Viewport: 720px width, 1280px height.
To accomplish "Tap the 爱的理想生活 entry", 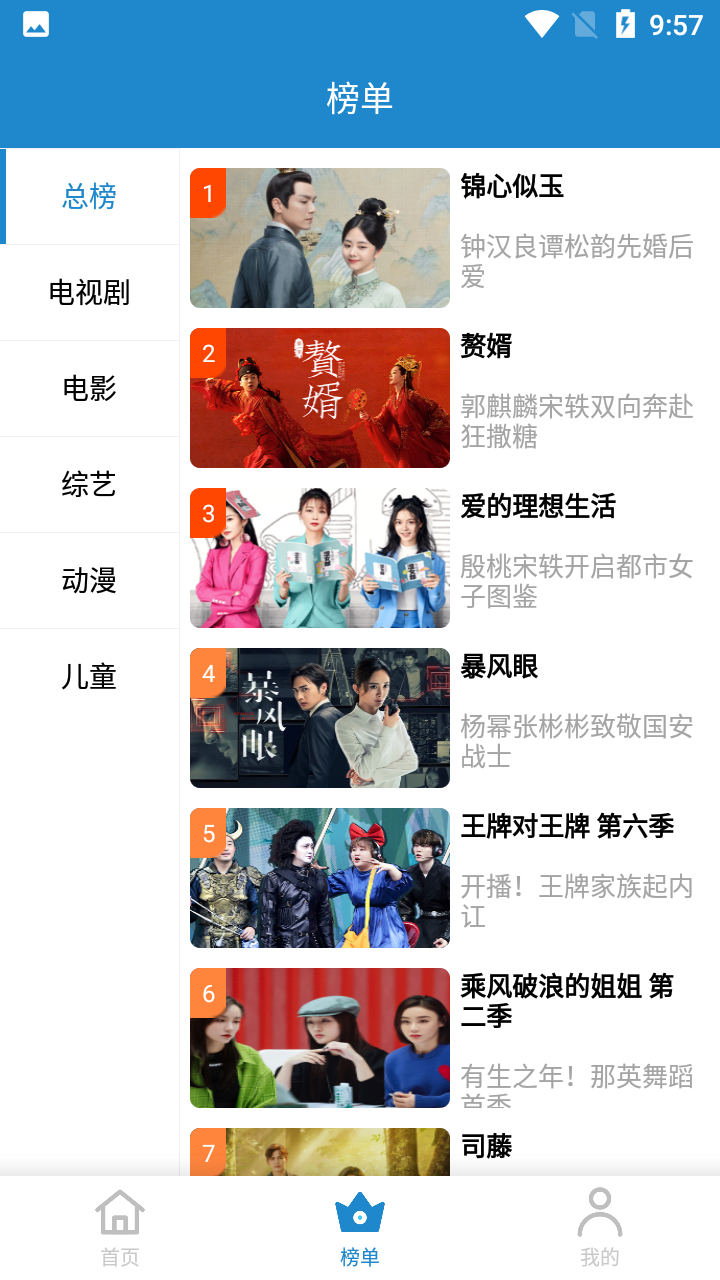I will 450,558.
